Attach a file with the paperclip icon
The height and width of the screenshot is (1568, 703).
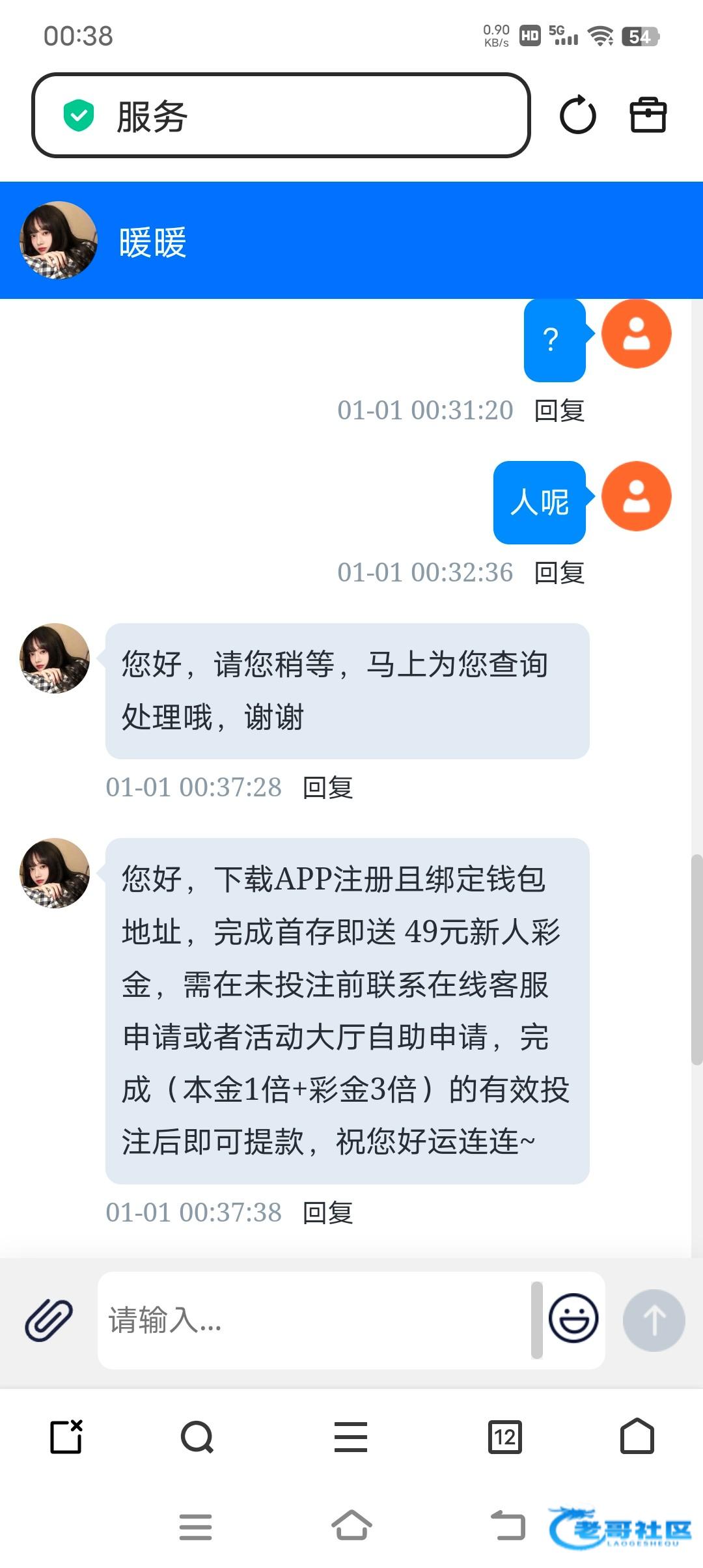[x=49, y=1320]
